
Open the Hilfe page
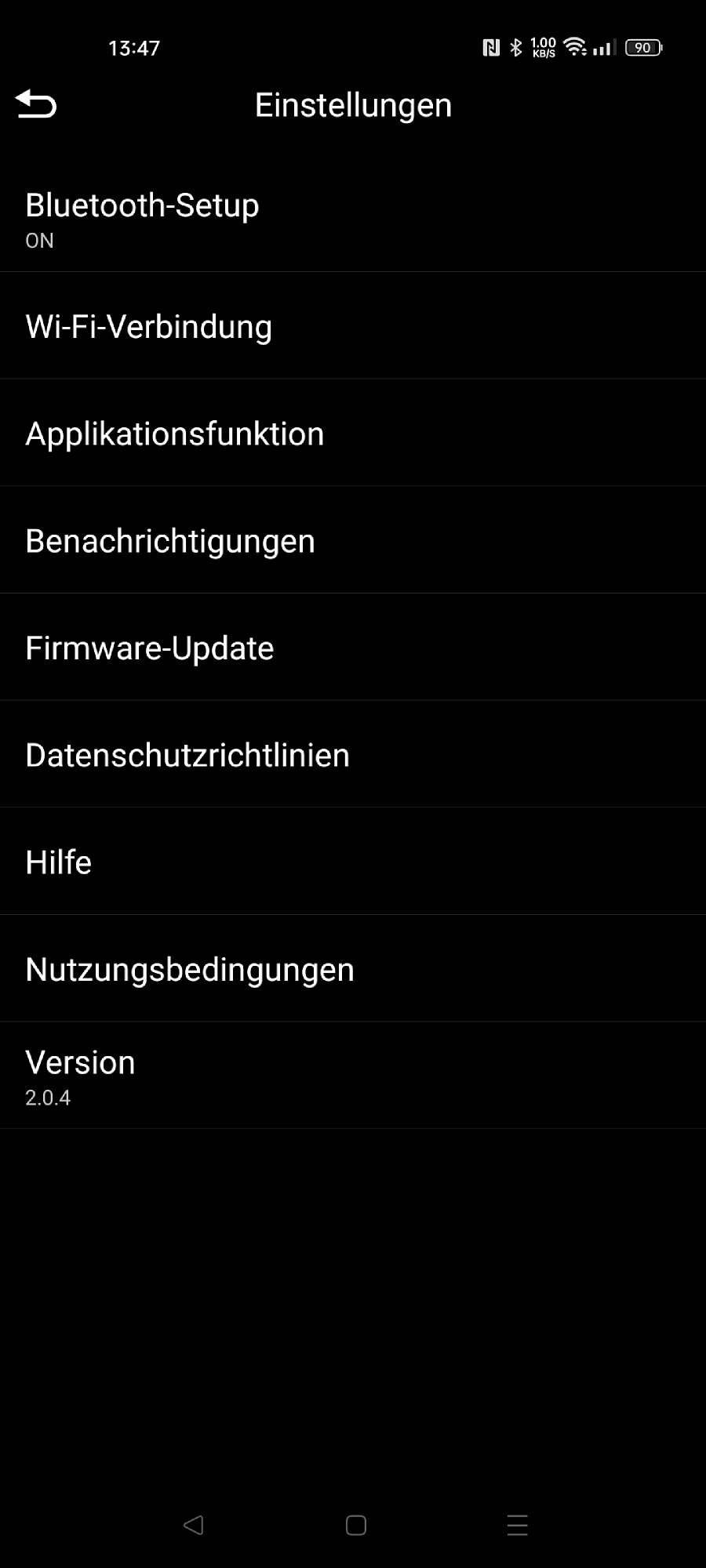point(353,862)
